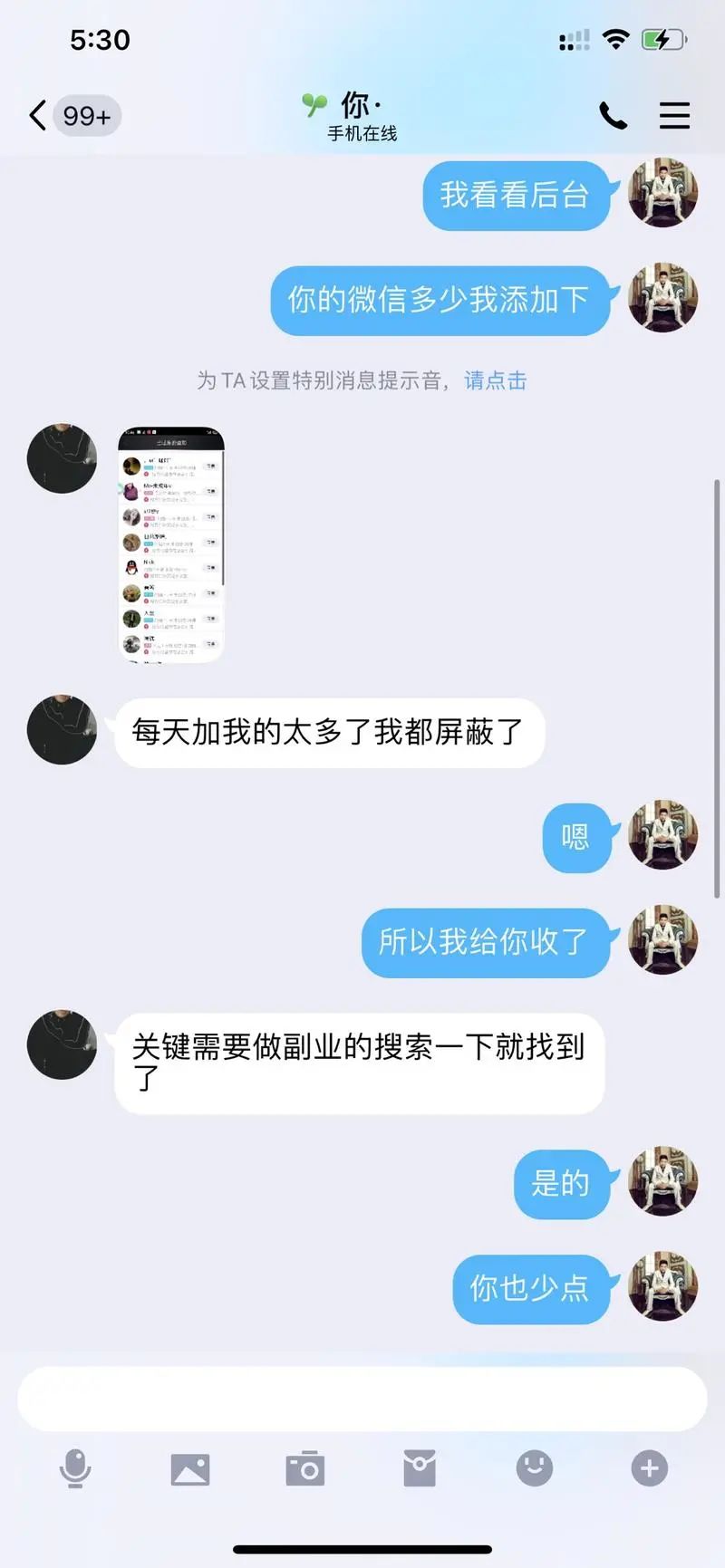Send a red packet

click(420, 1468)
